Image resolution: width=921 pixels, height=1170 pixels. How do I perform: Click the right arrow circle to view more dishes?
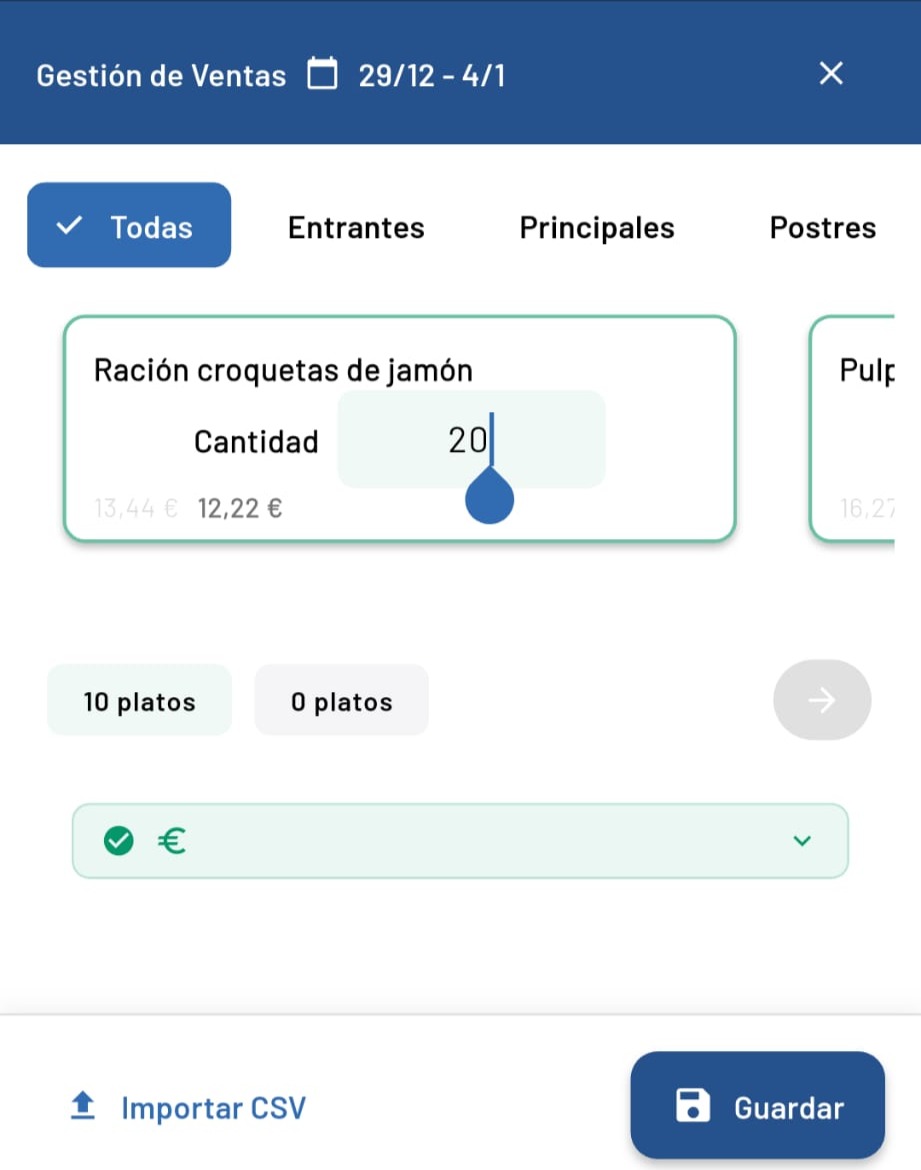[821, 700]
